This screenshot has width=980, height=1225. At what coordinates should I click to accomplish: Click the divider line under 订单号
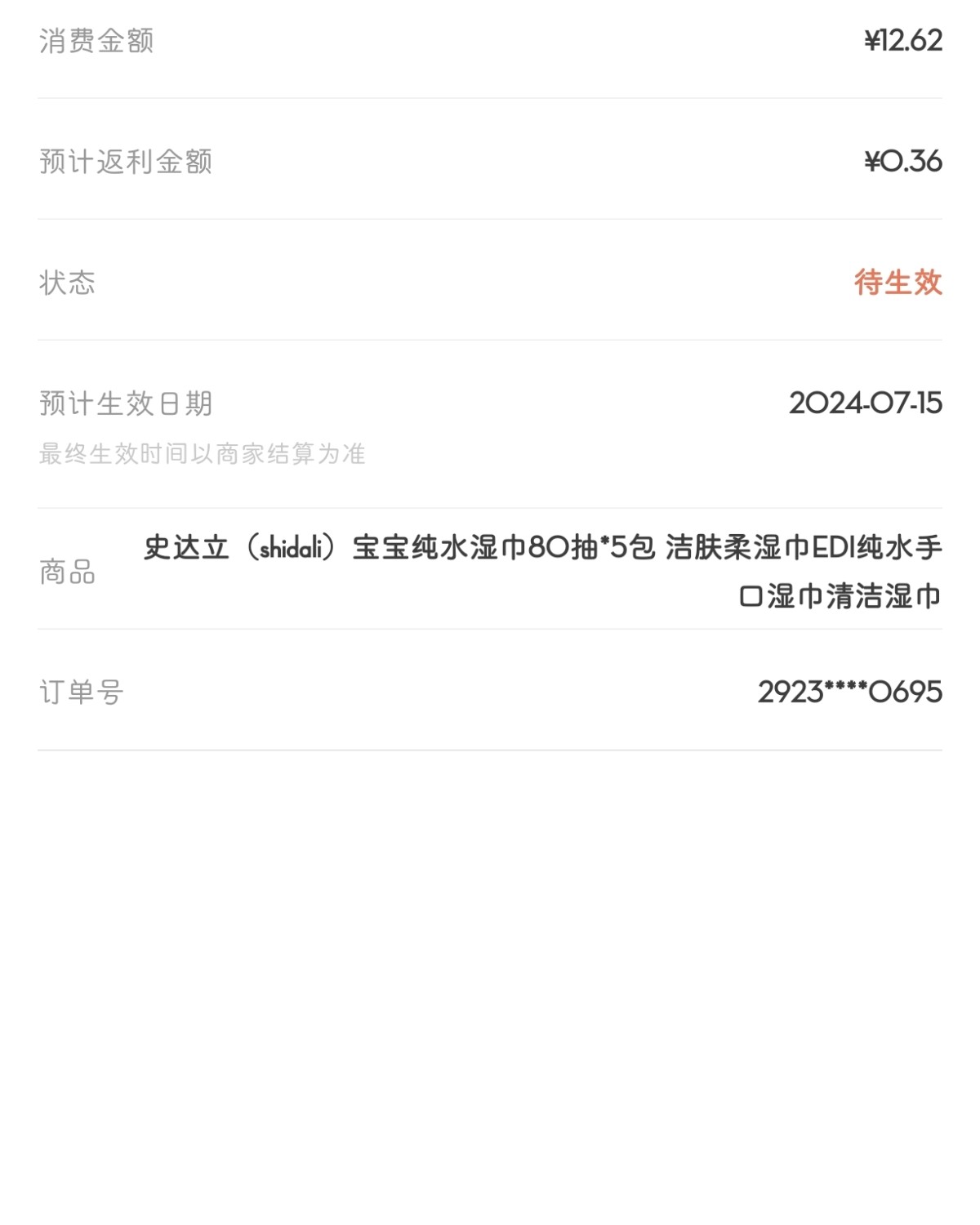click(x=490, y=749)
